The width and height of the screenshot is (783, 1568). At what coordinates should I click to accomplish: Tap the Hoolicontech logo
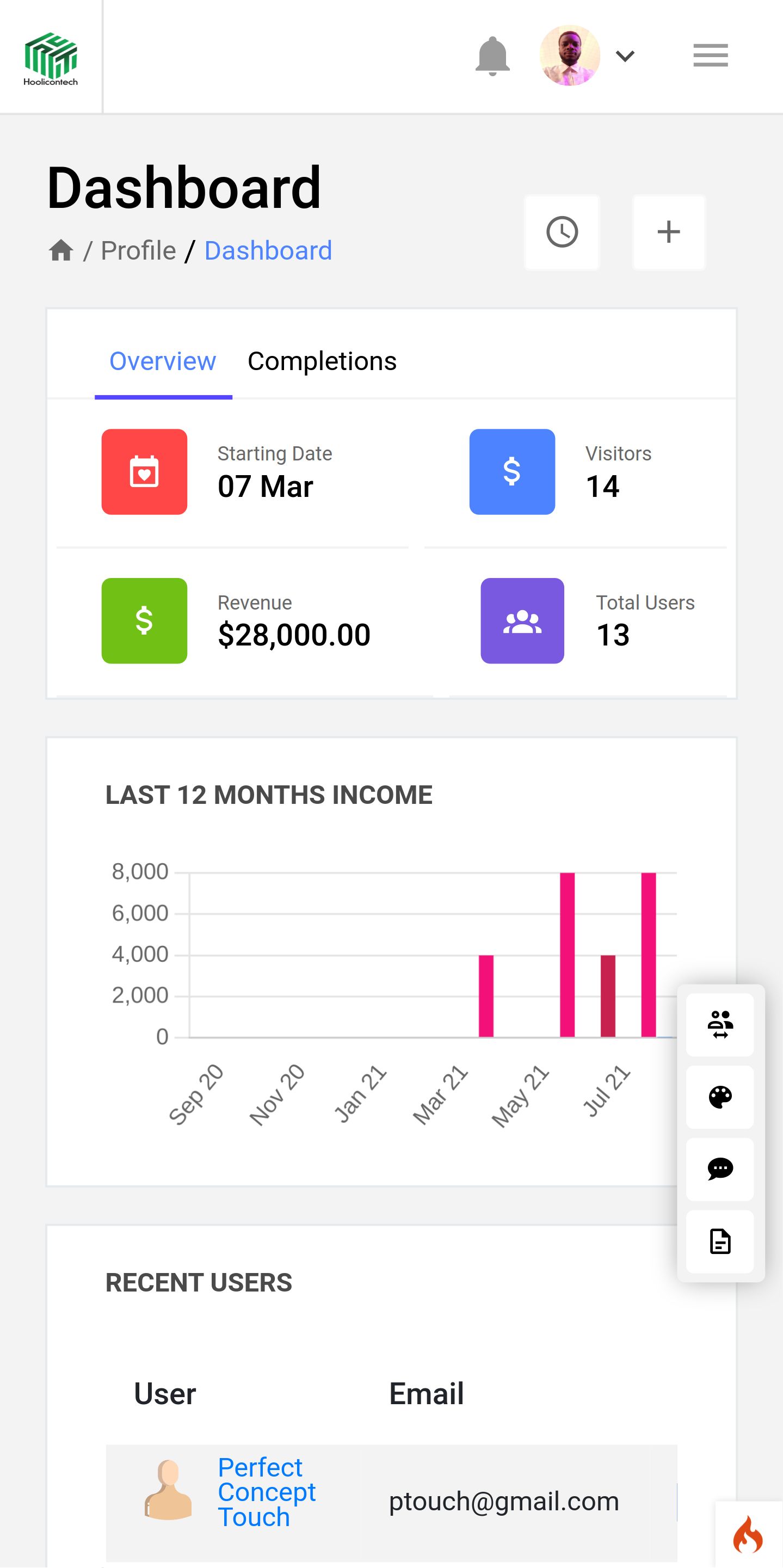pyautogui.click(x=51, y=59)
